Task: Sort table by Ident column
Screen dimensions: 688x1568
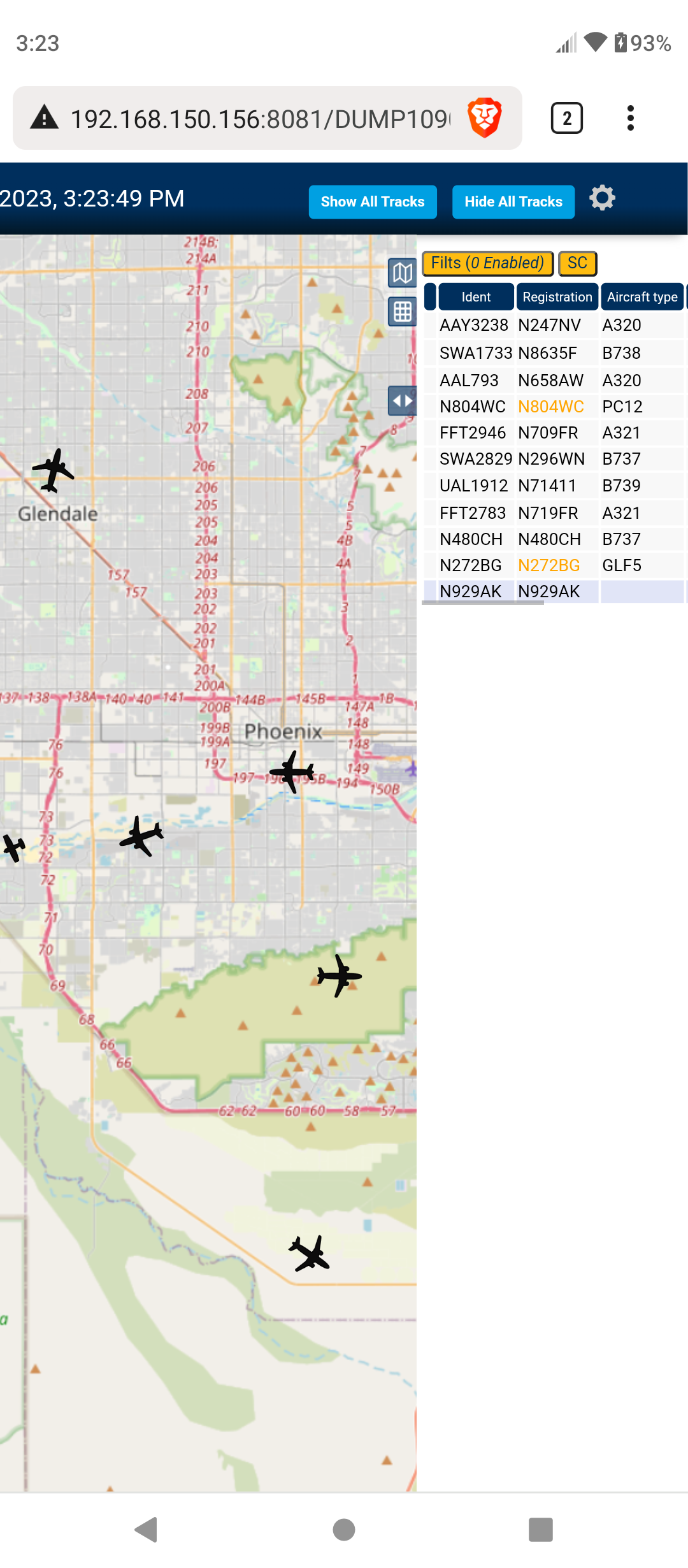Action: 476,297
